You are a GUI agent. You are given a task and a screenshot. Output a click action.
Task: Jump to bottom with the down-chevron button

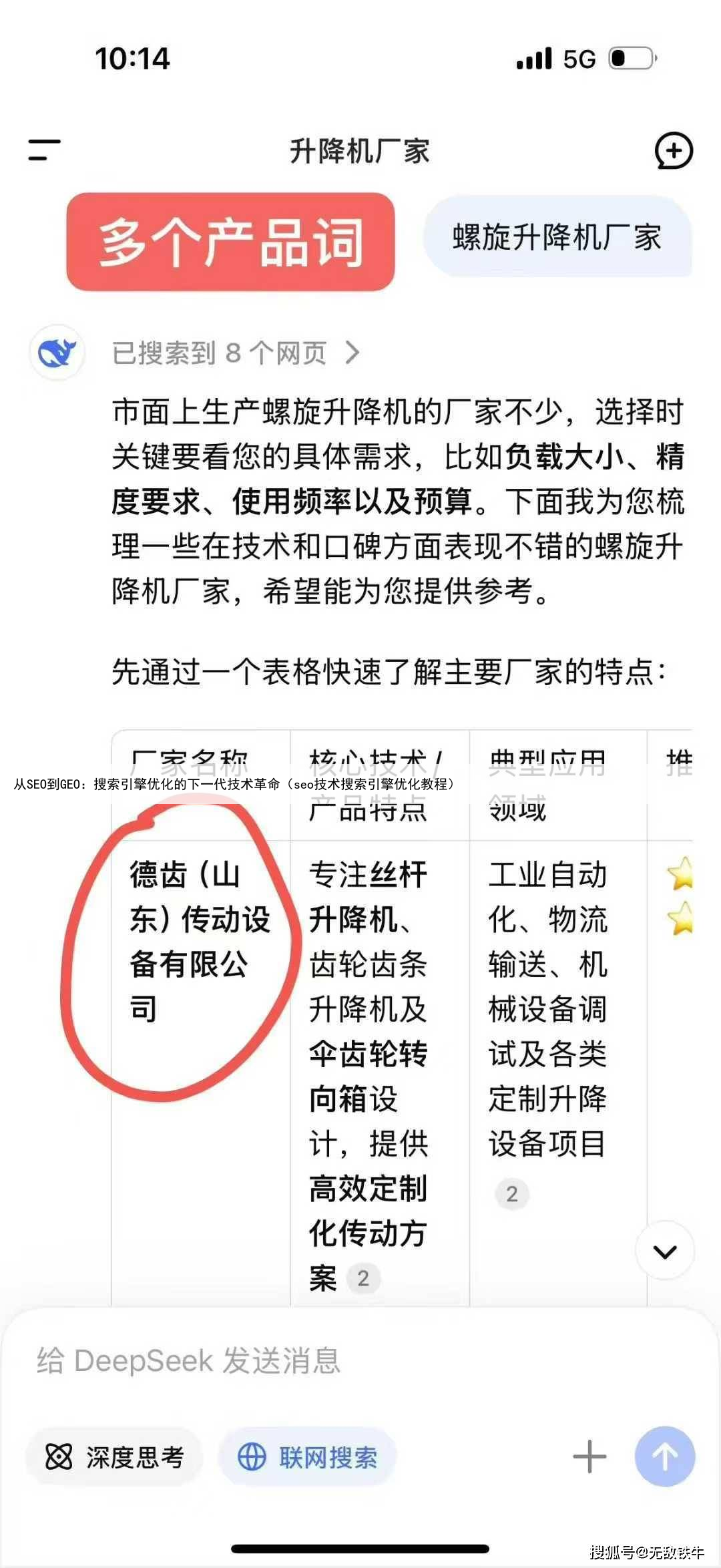point(665,1251)
